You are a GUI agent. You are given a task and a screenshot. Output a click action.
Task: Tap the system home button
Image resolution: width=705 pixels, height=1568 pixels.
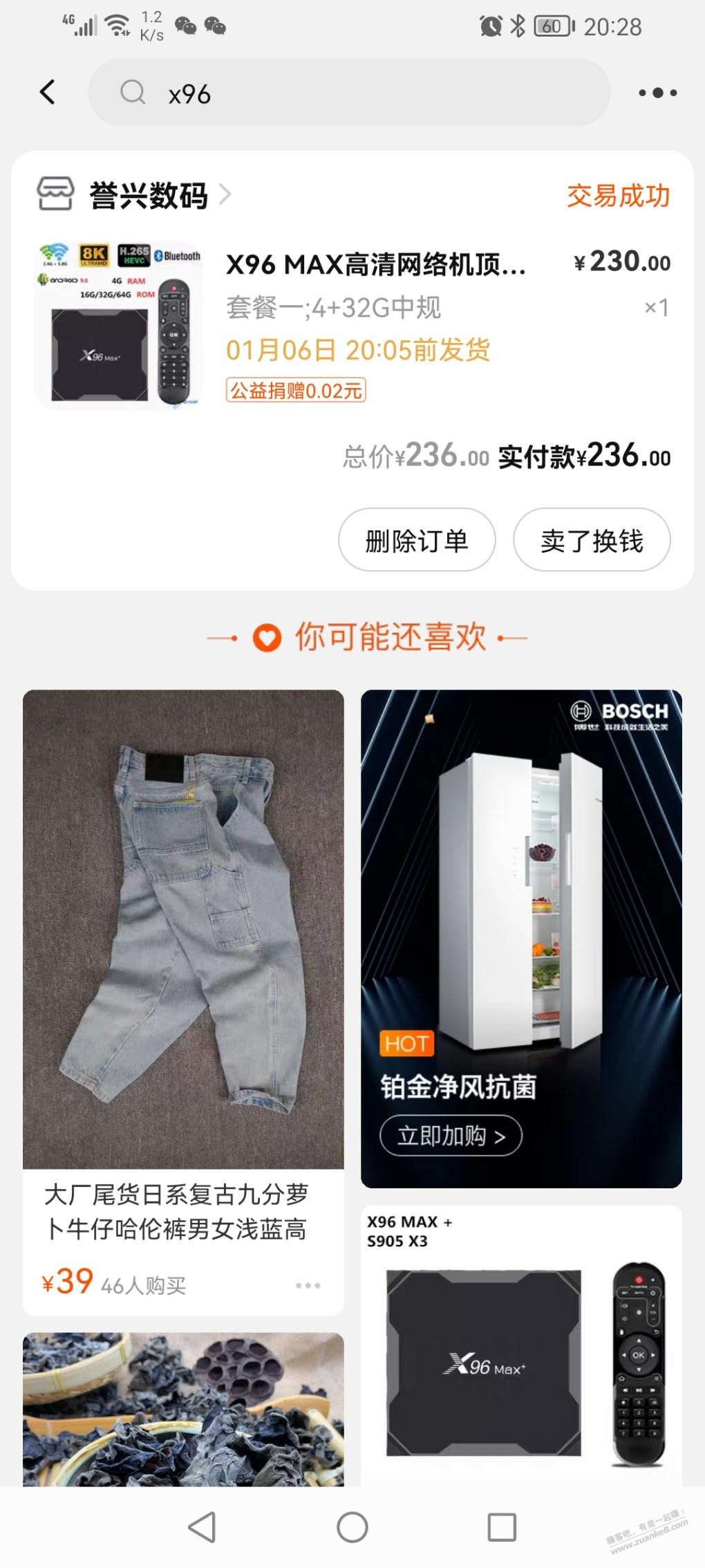[x=352, y=1527]
